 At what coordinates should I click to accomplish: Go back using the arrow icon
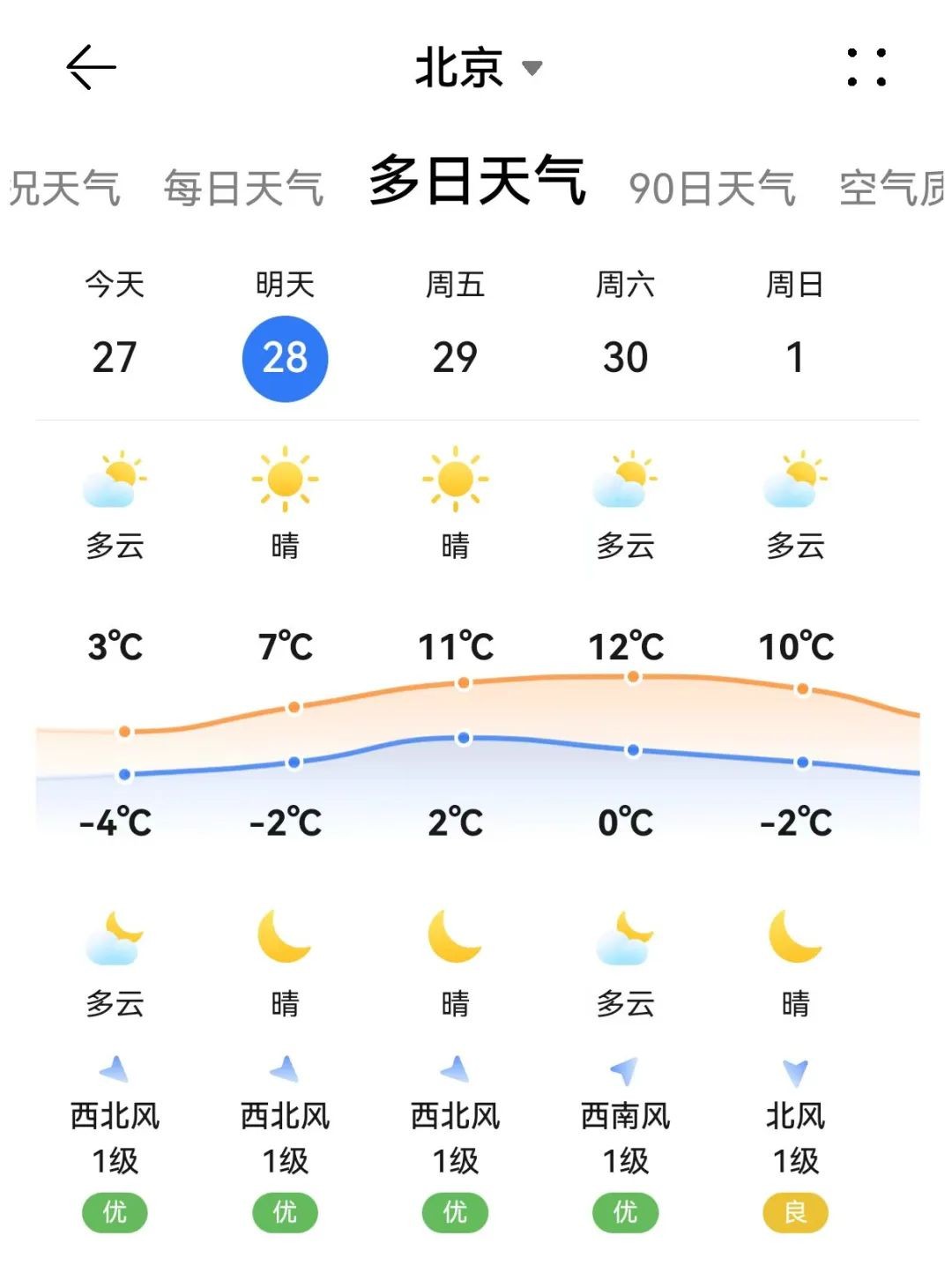pos(91,67)
